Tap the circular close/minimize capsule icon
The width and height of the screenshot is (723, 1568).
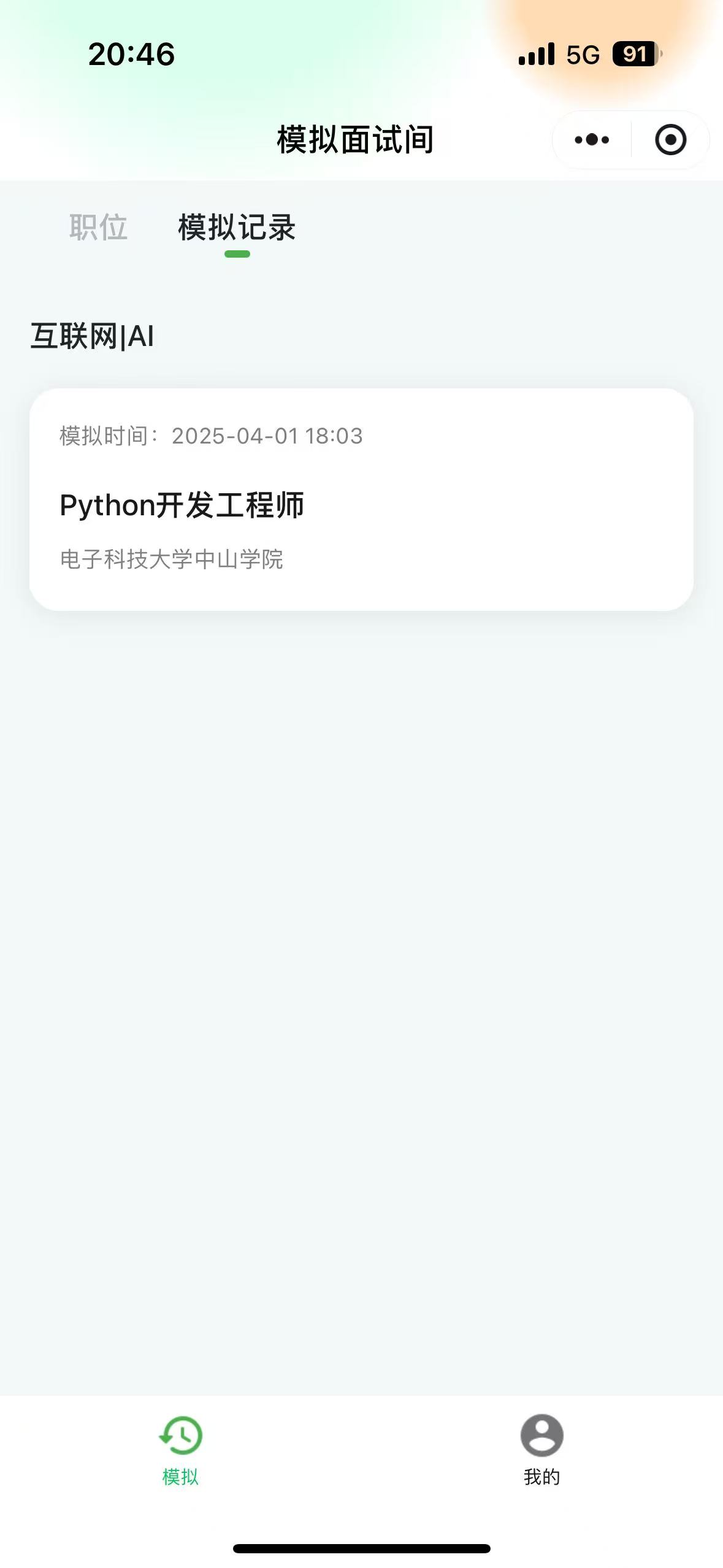(x=670, y=139)
